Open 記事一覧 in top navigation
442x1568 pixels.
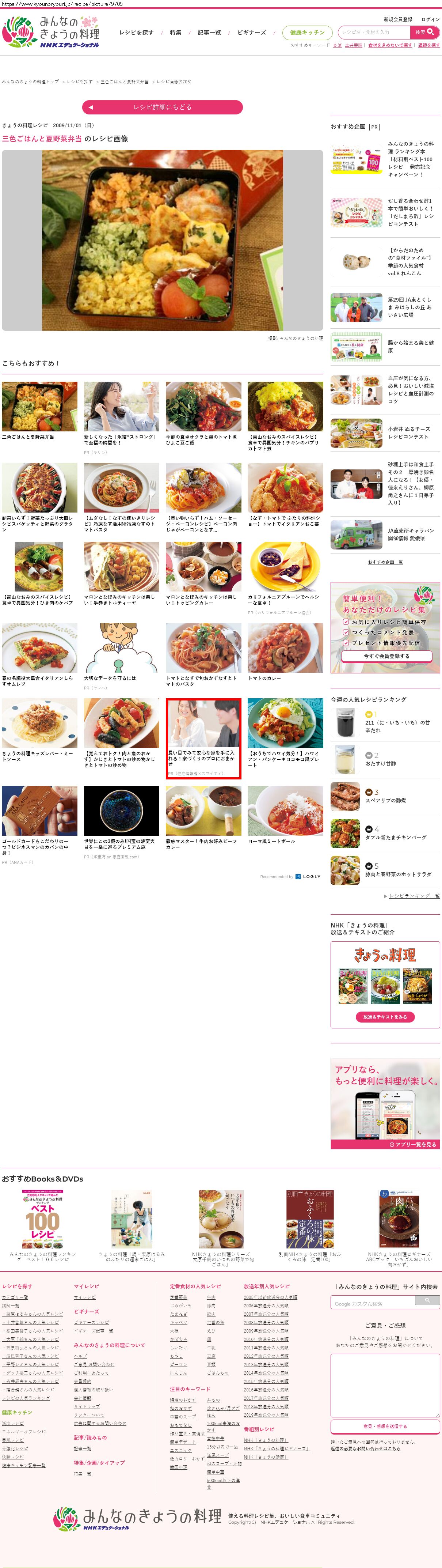coord(209,33)
